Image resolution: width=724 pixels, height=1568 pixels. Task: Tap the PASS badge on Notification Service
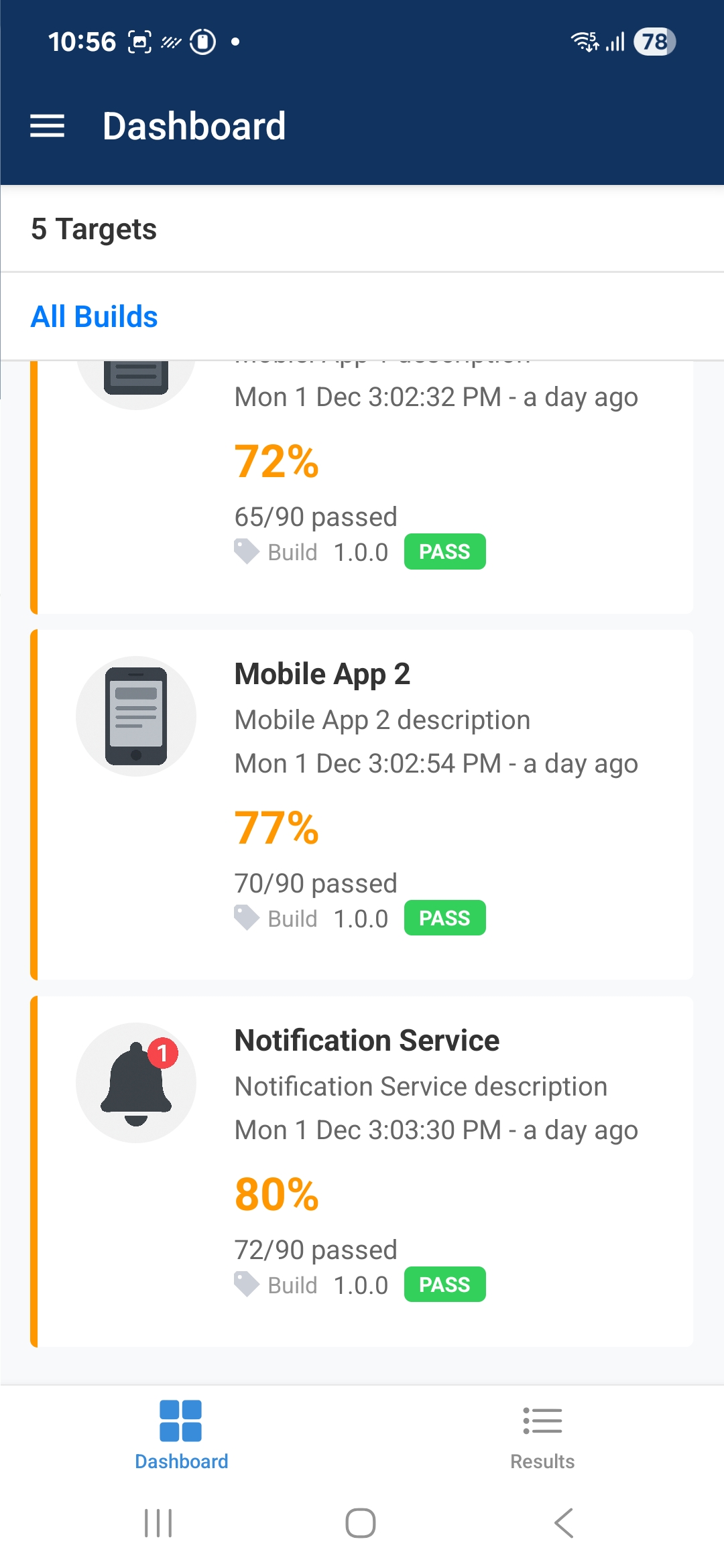[444, 1284]
